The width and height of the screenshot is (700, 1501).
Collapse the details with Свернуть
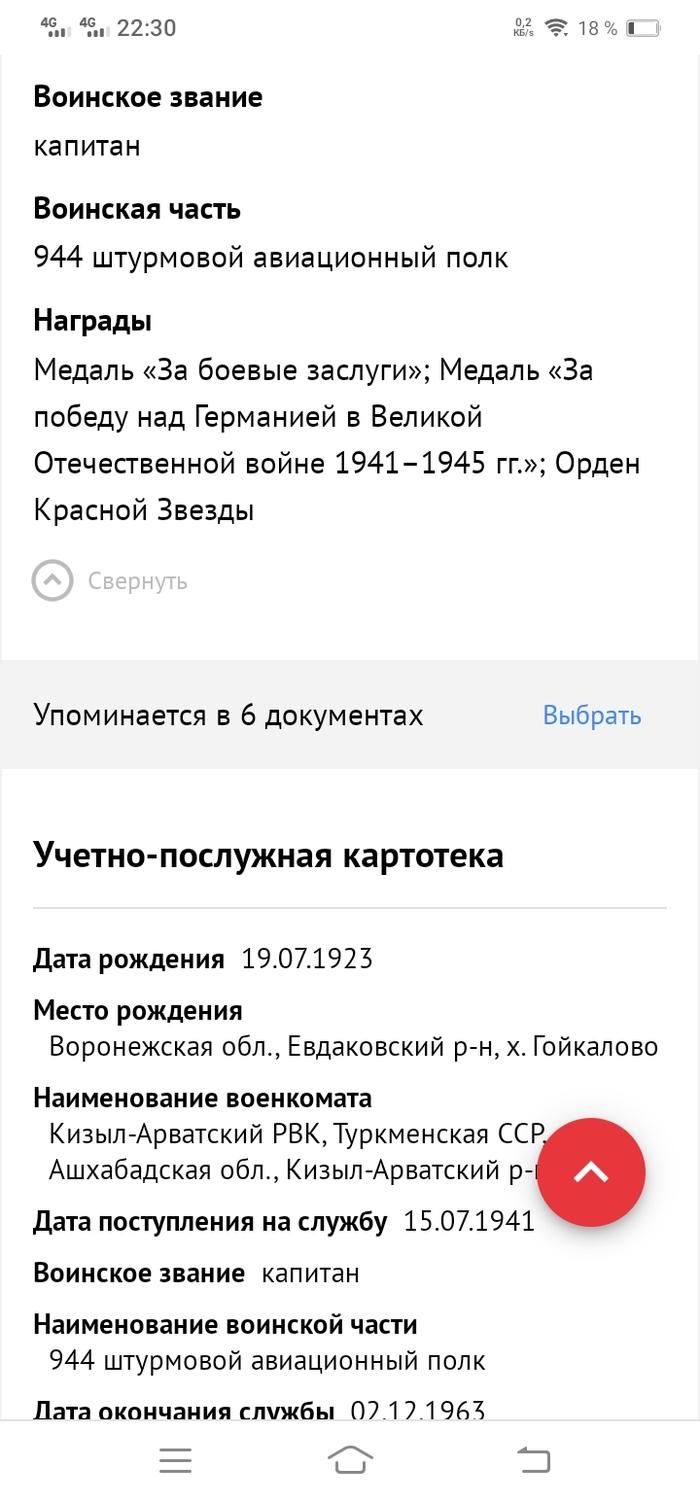tap(110, 581)
